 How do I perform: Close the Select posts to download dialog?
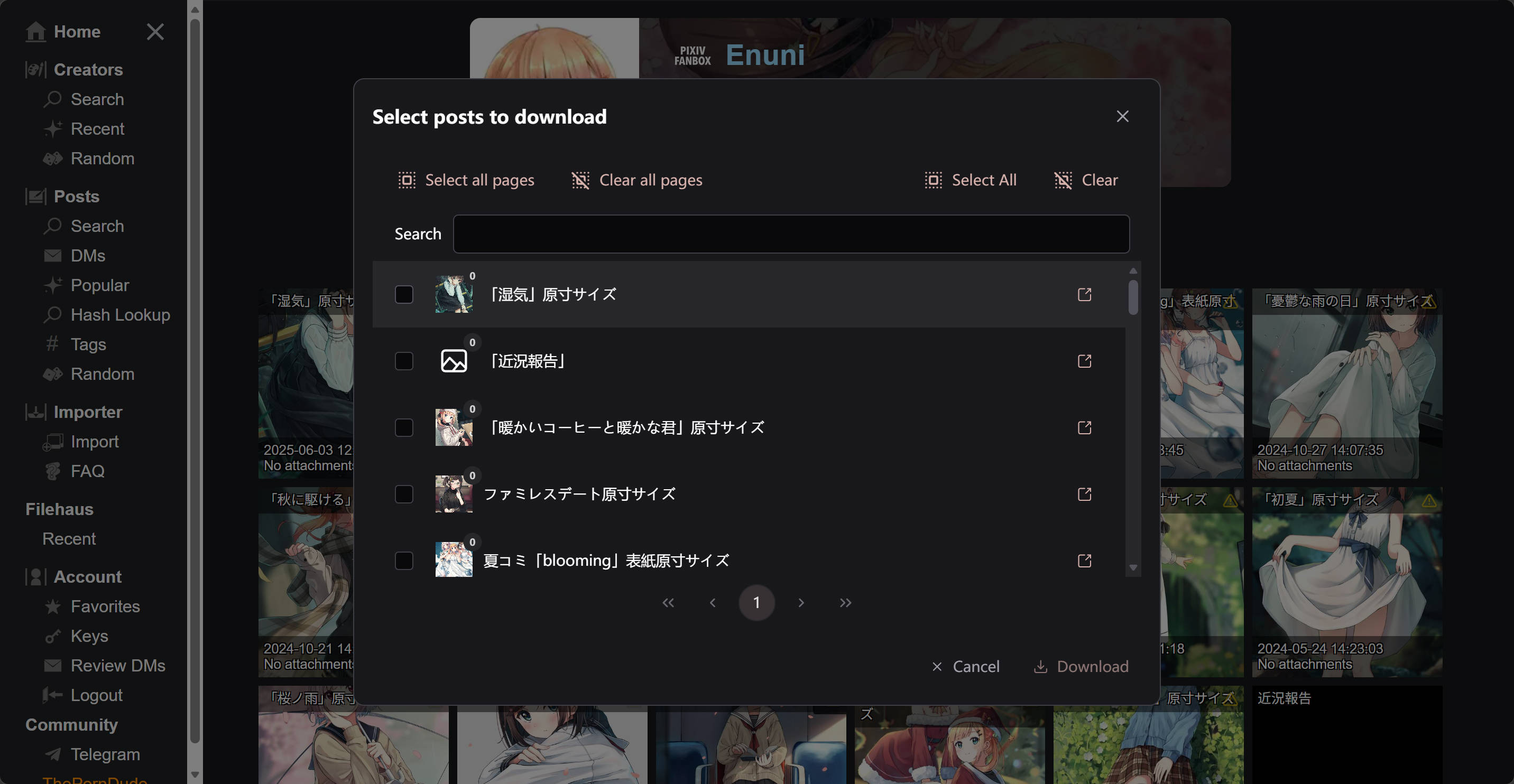point(1122,116)
